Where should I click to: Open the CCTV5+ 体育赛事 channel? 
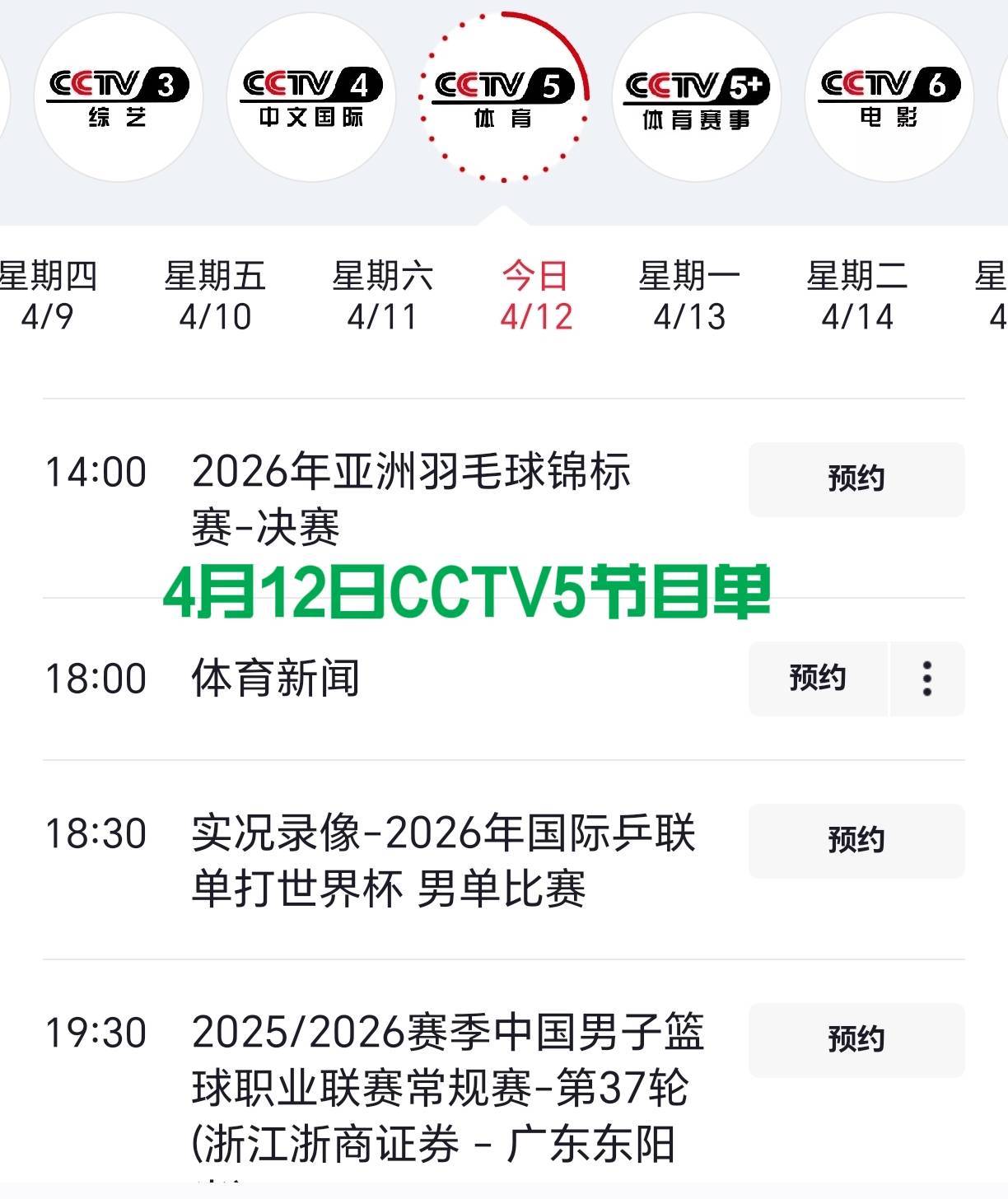[696, 97]
